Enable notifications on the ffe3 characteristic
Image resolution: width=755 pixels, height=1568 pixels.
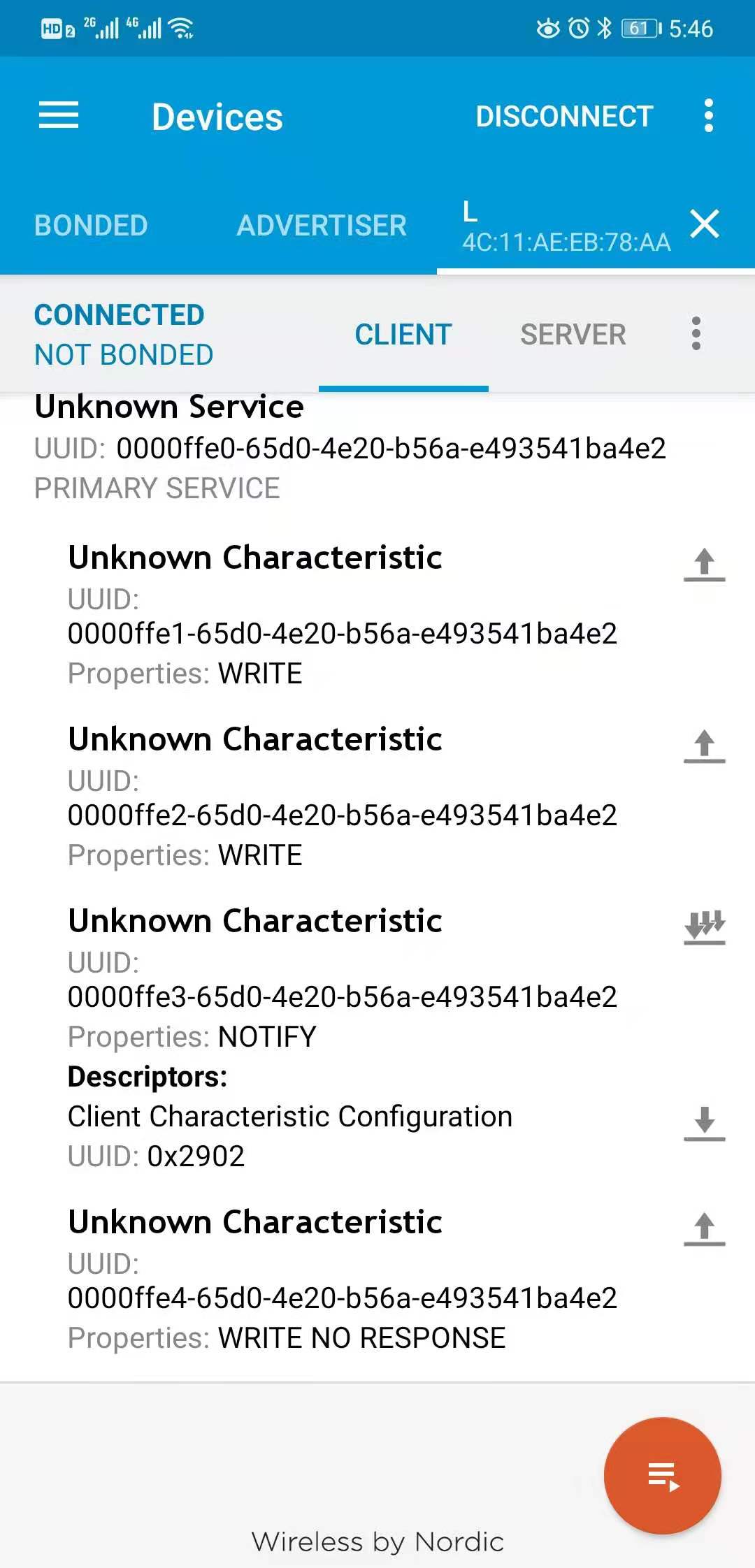tap(705, 928)
